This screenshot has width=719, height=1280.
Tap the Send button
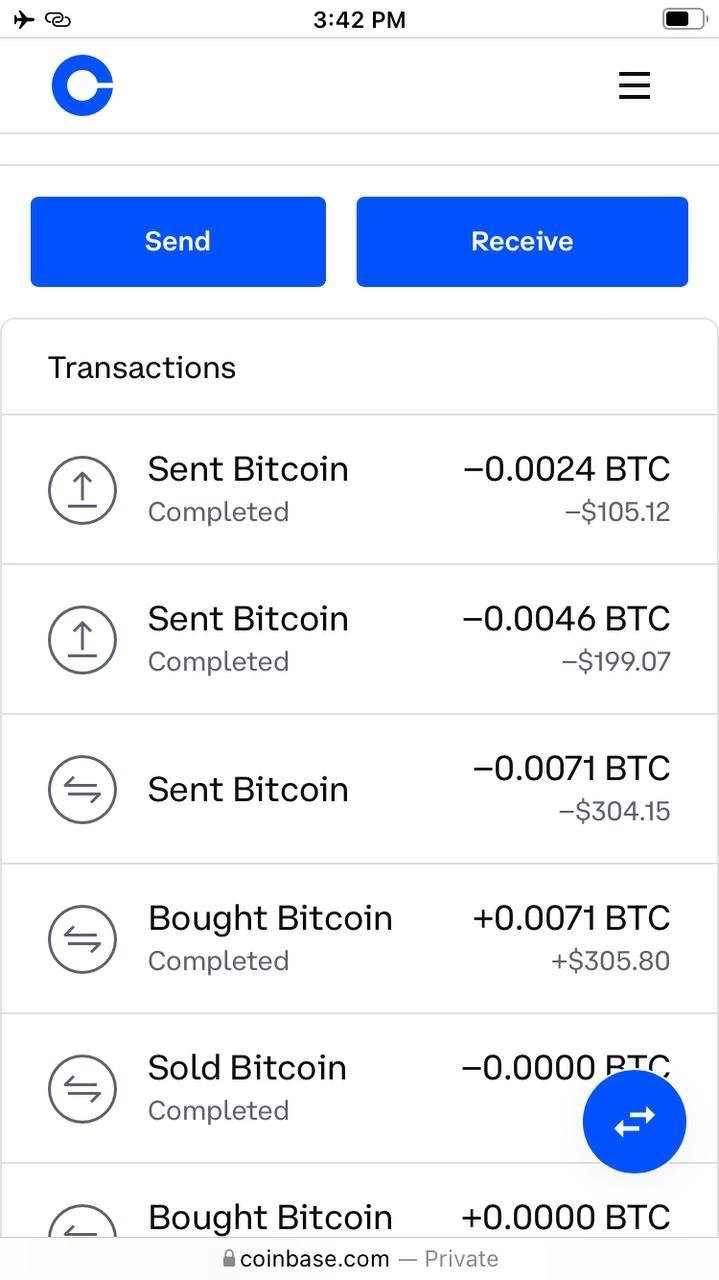178,241
